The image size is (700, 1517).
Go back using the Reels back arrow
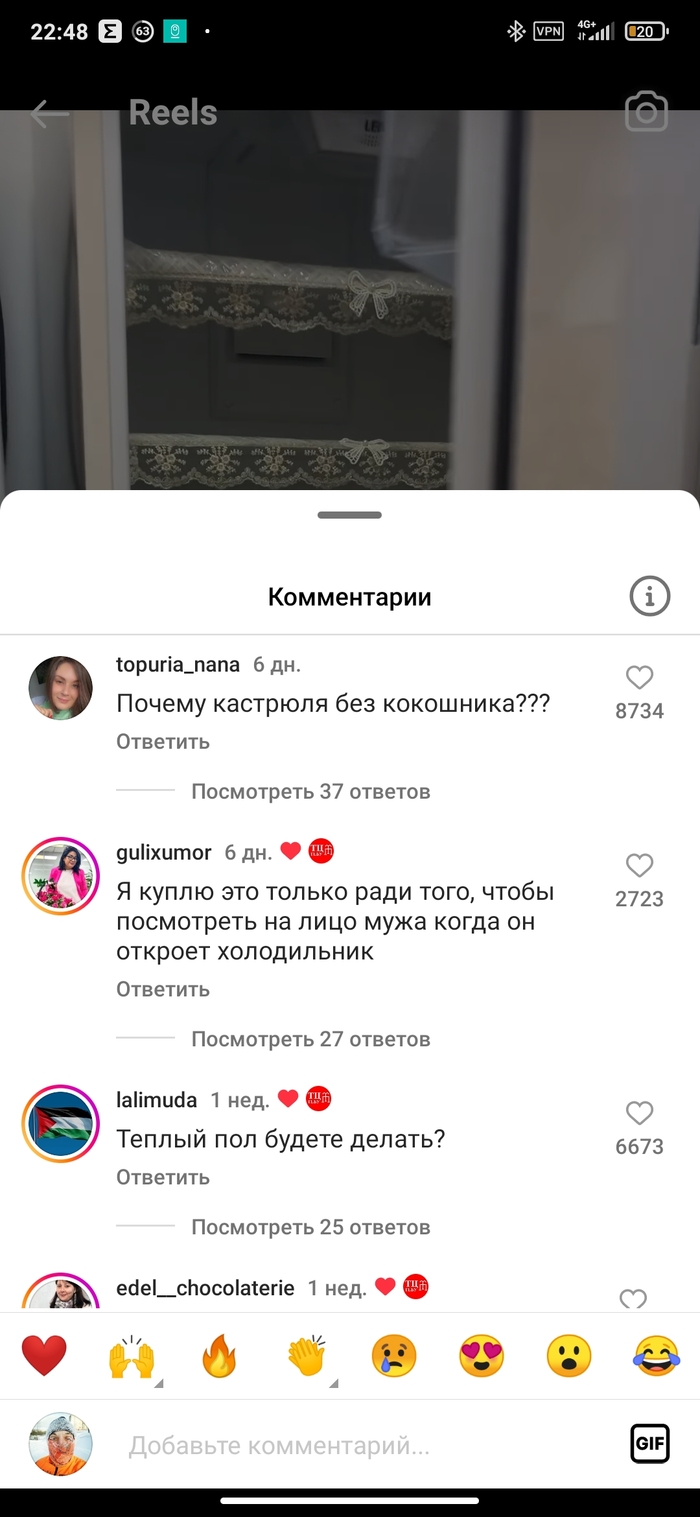click(x=48, y=113)
